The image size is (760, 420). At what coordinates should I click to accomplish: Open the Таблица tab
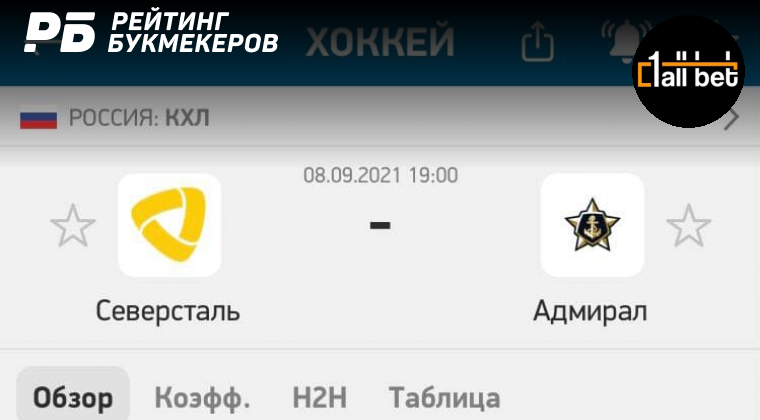pos(444,398)
